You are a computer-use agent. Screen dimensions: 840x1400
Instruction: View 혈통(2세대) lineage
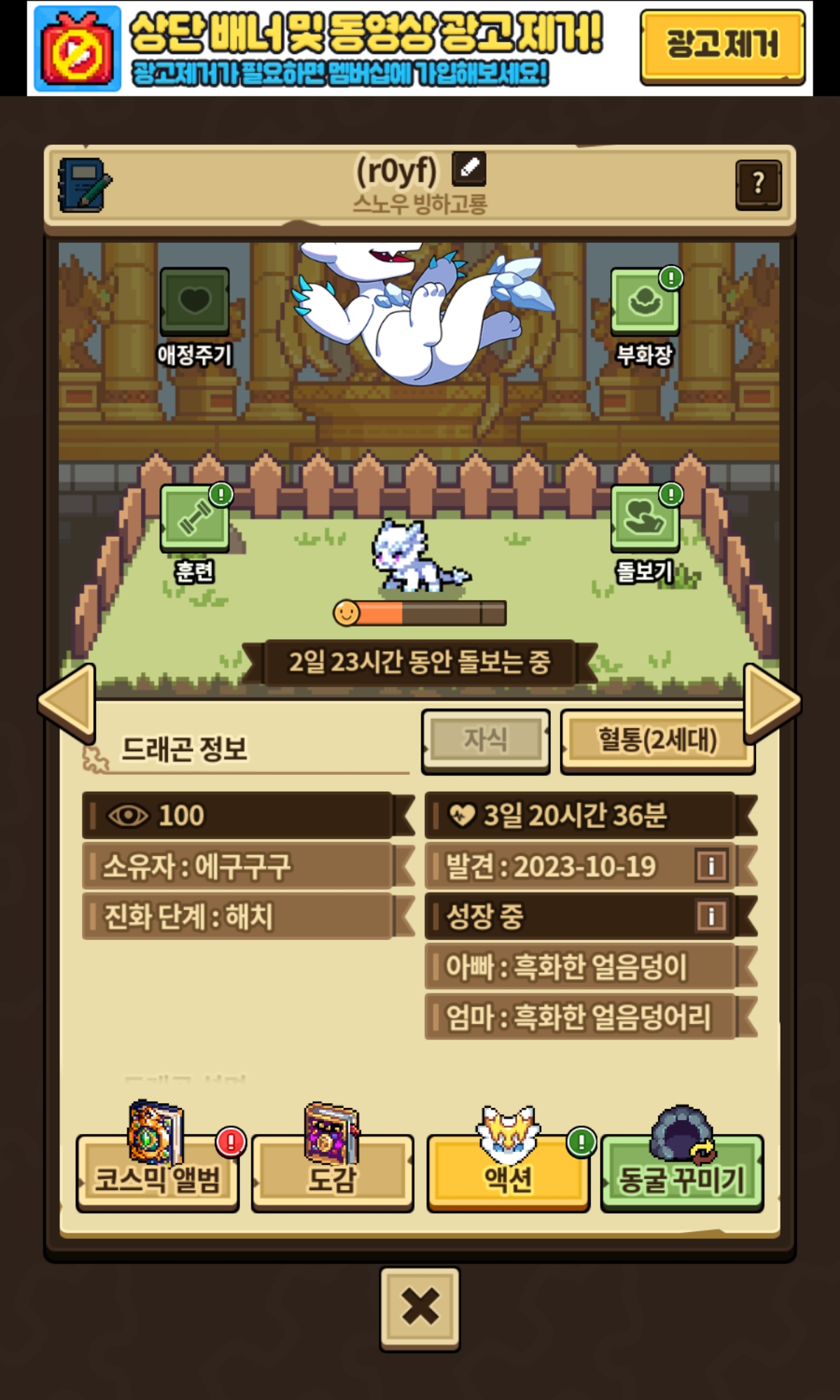657,740
